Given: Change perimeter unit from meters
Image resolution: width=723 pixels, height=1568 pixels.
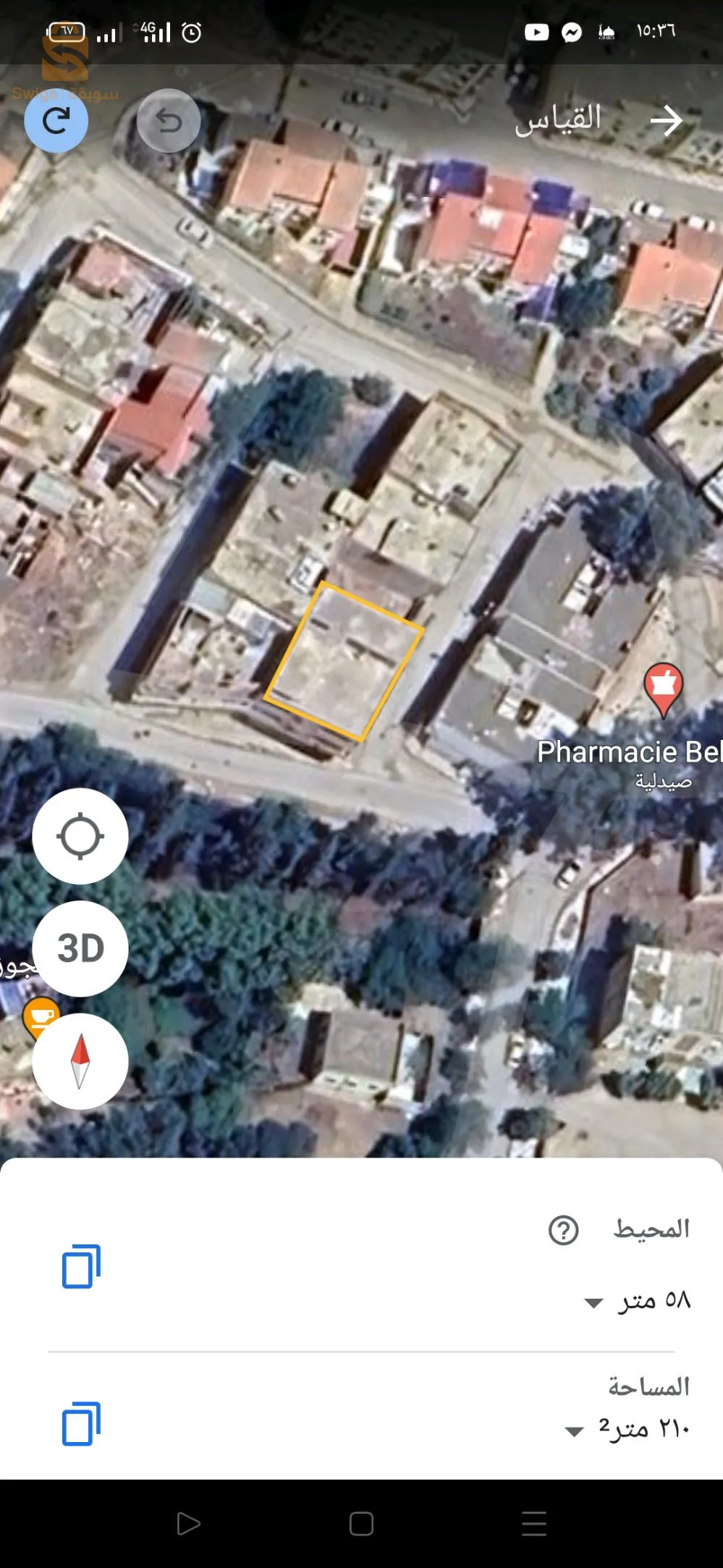Looking at the screenshot, I should click(x=594, y=1303).
